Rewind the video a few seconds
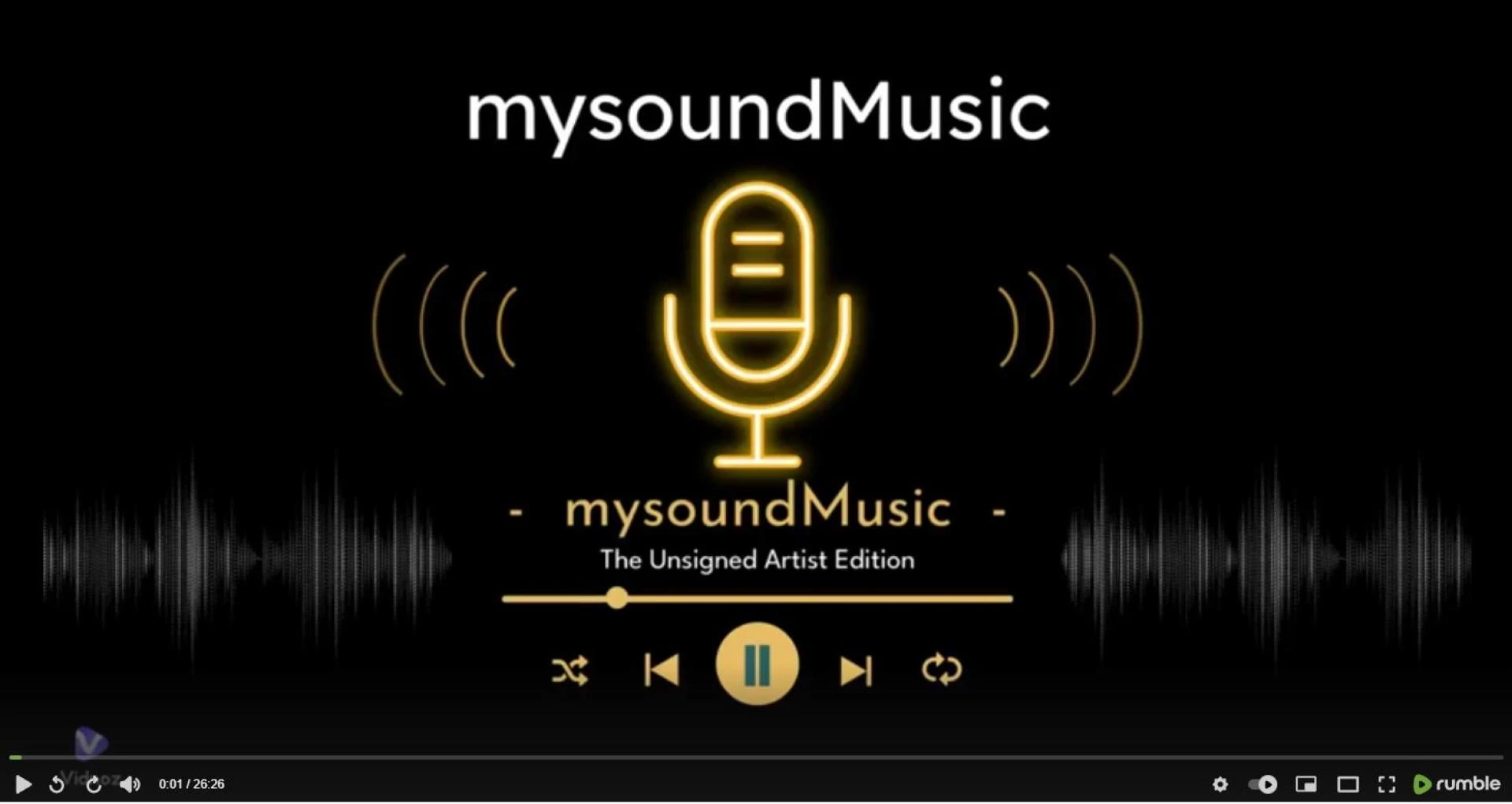 (x=57, y=784)
